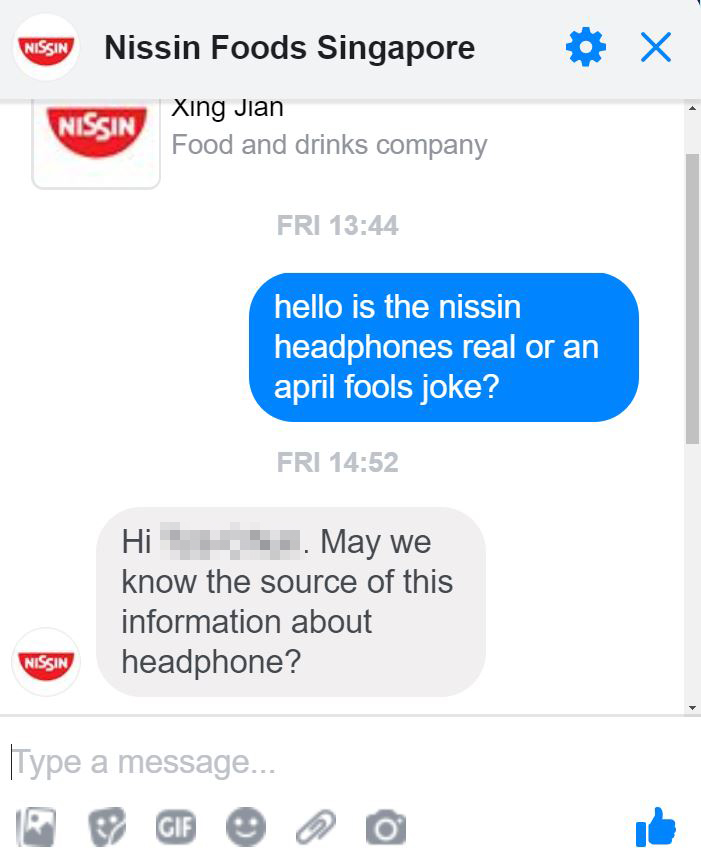Open the GIF picker

pos(173,827)
